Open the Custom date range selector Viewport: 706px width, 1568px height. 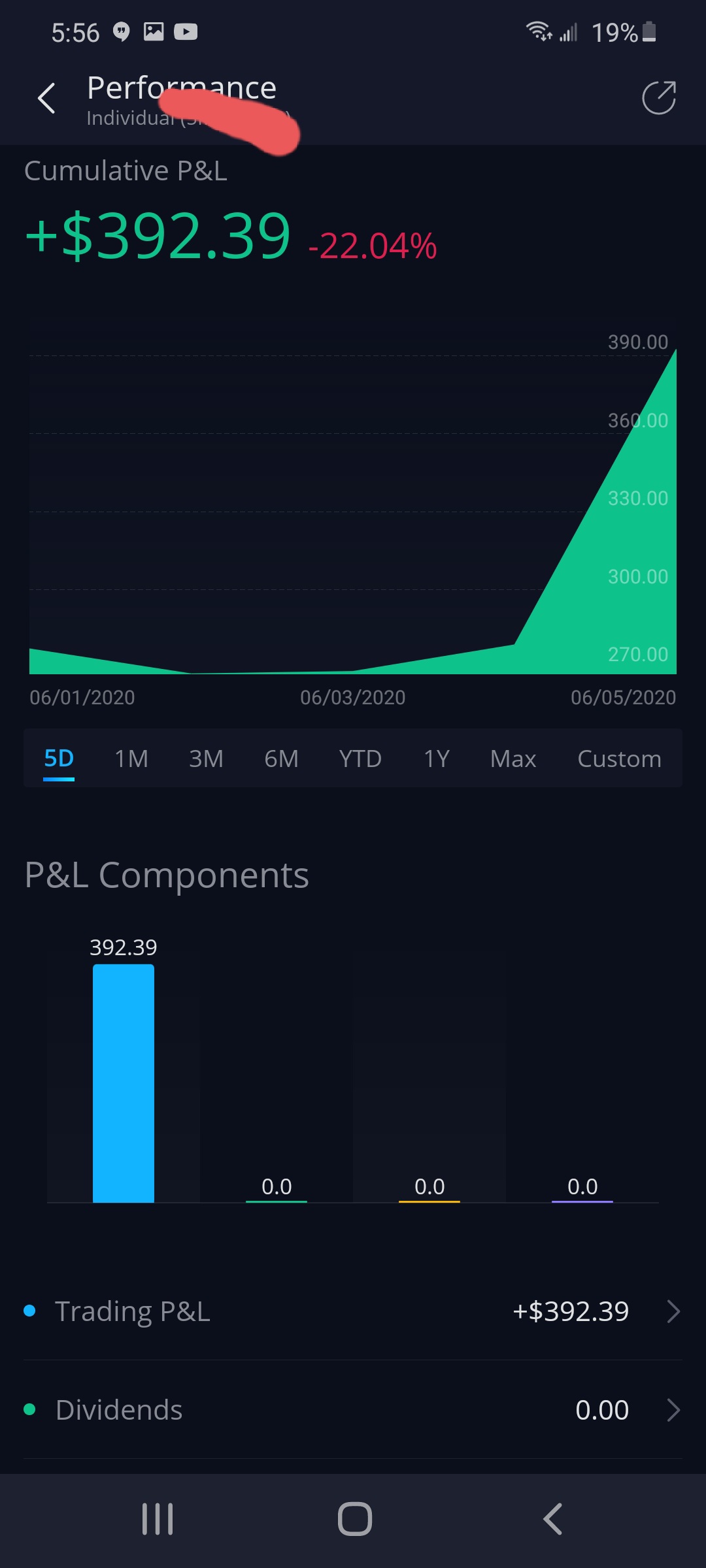(x=618, y=759)
